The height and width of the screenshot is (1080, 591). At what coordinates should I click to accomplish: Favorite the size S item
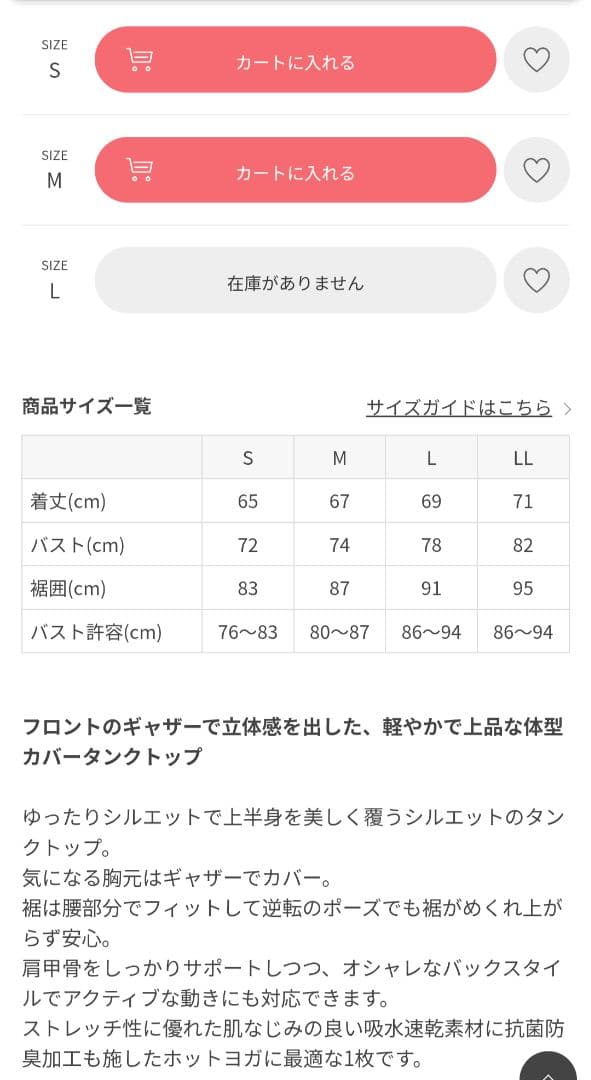pos(537,60)
